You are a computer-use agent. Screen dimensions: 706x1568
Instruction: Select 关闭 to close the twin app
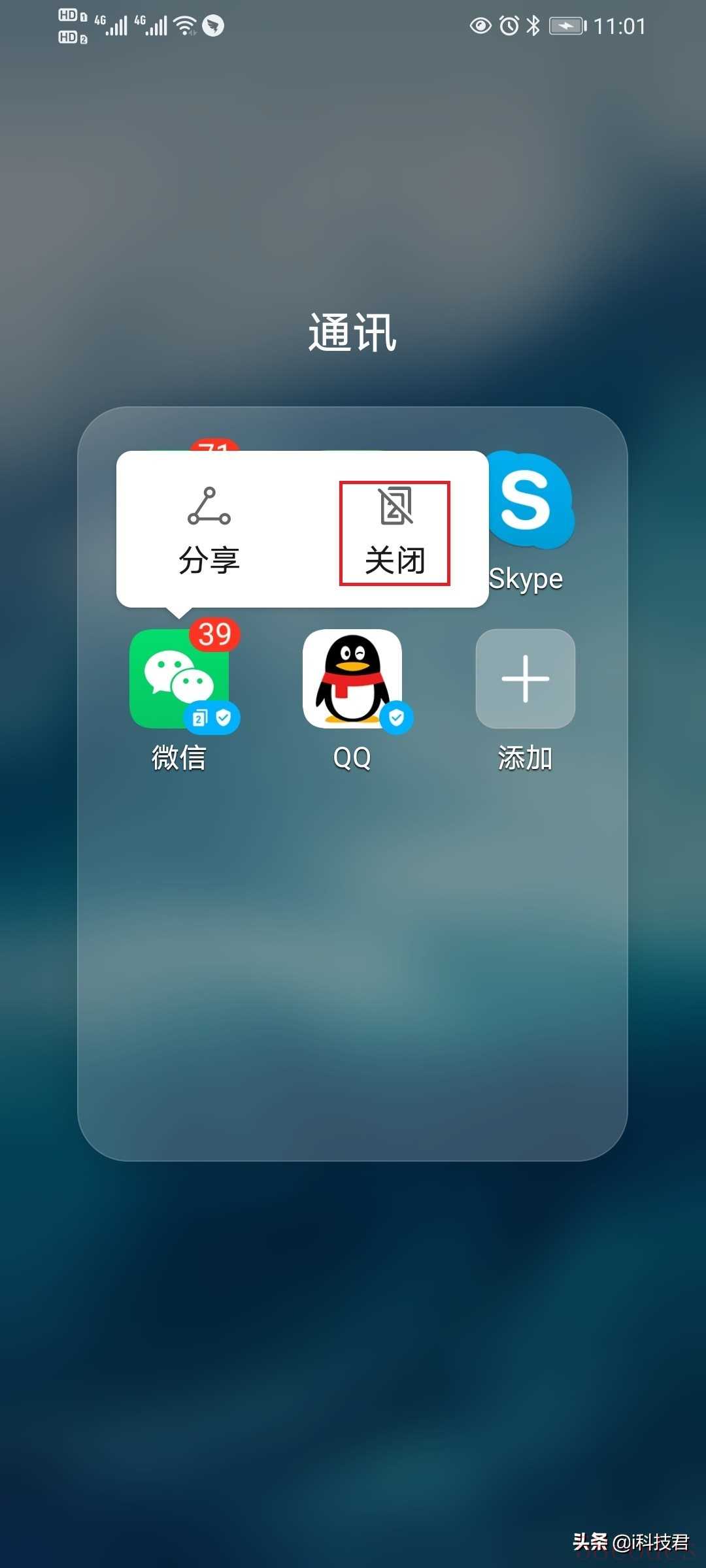[395, 532]
